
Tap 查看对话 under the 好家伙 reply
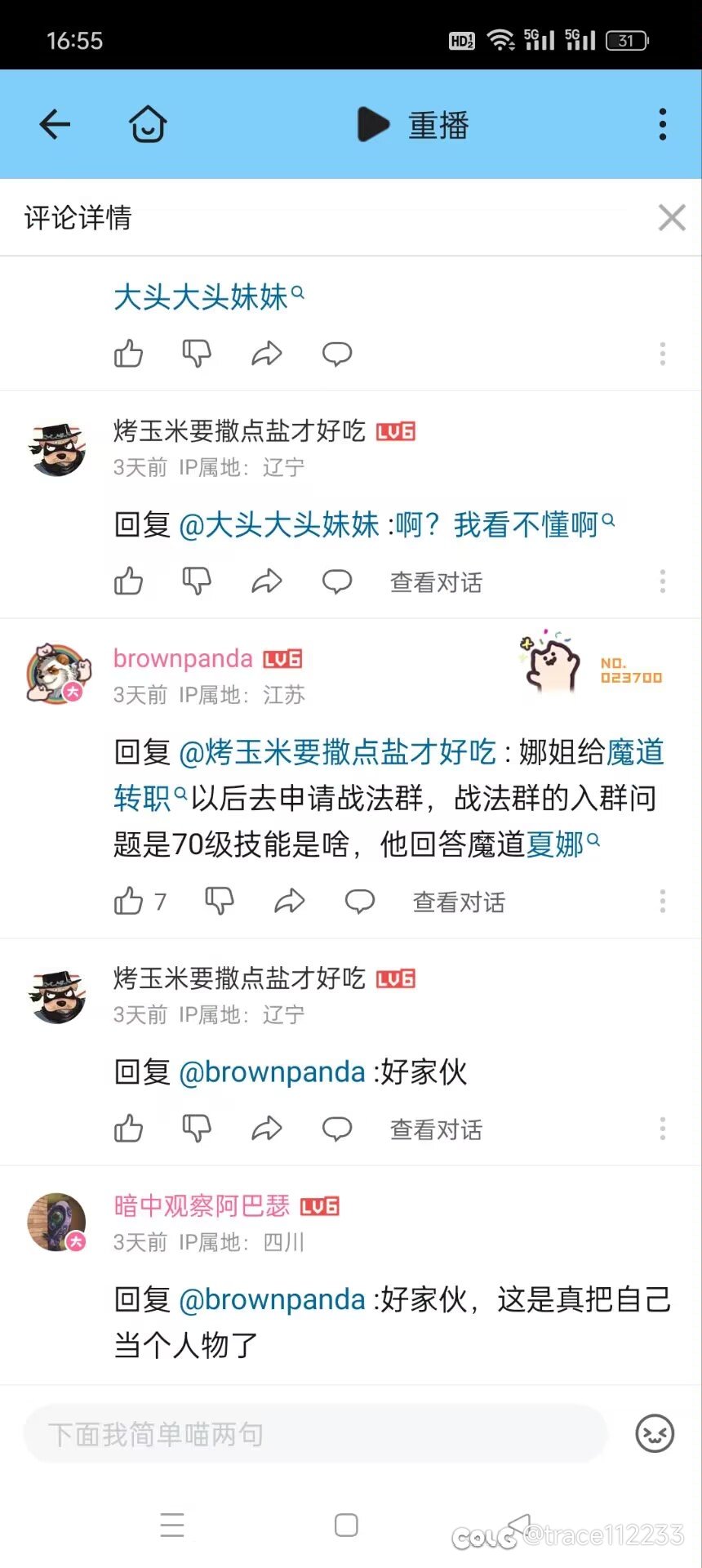tap(436, 1129)
